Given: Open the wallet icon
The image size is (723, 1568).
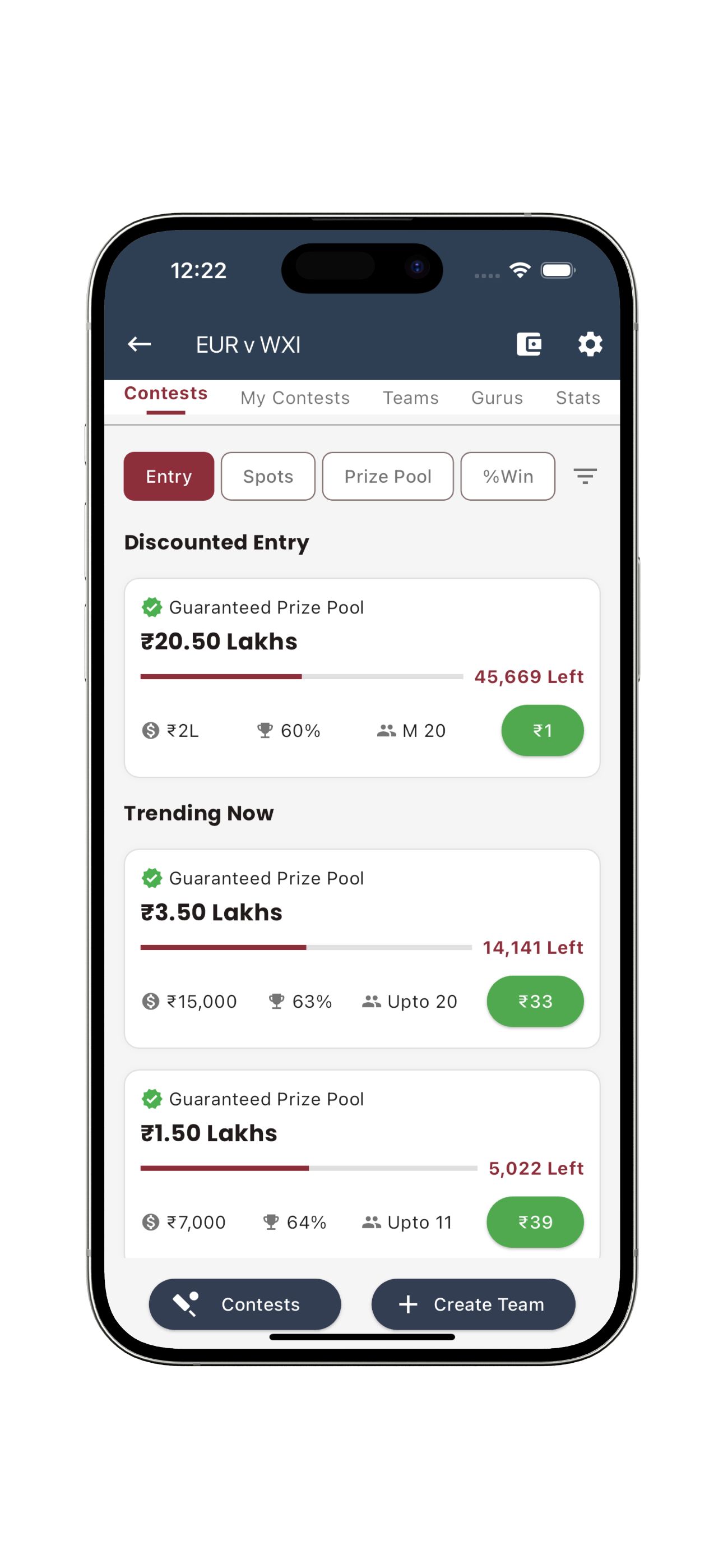Looking at the screenshot, I should (x=529, y=344).
